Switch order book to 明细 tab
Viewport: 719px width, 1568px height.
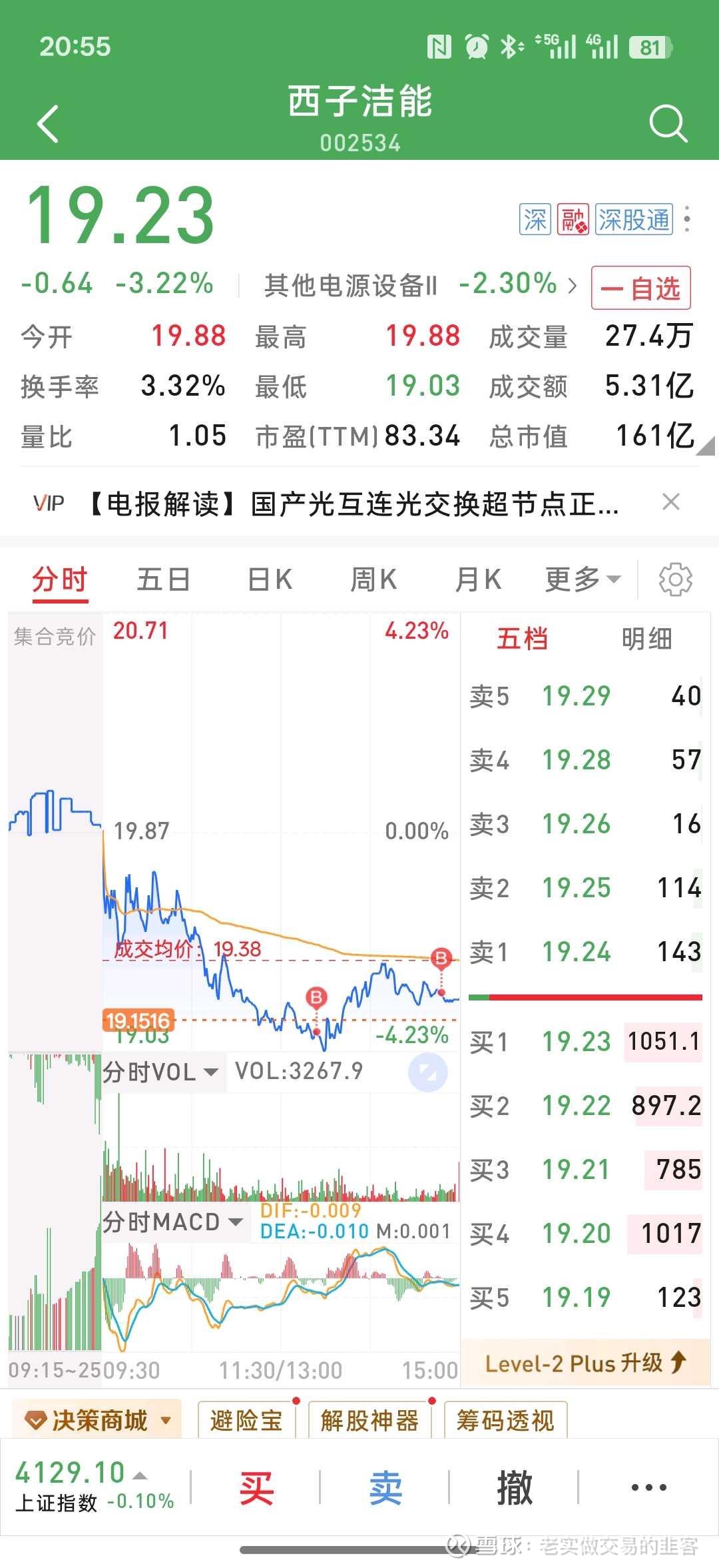(646, 639)
